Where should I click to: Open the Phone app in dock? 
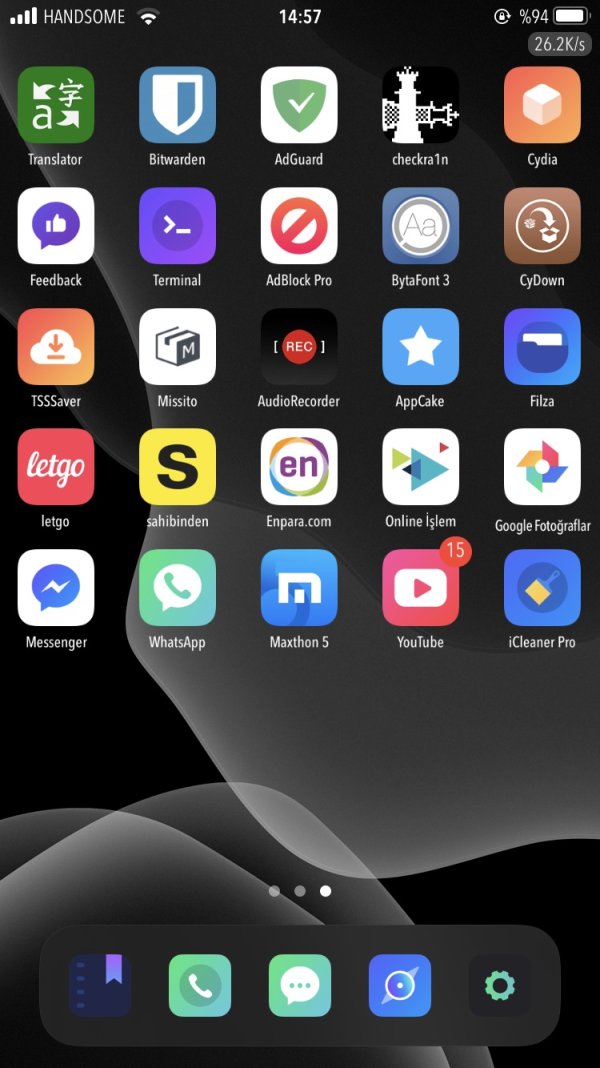point(200,986)
